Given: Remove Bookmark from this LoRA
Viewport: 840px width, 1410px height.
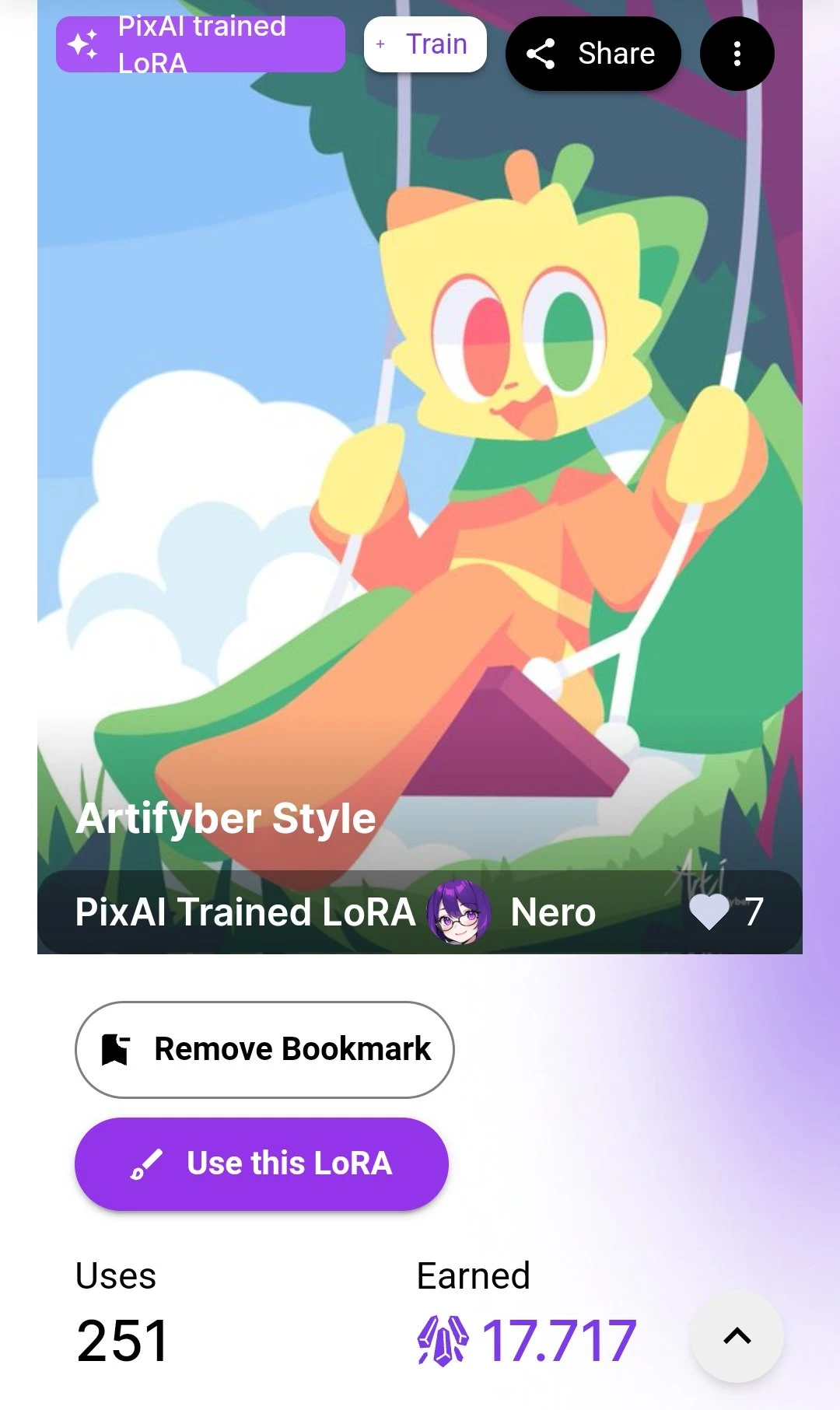Looking at the screenshot, I should [264, 1050].
